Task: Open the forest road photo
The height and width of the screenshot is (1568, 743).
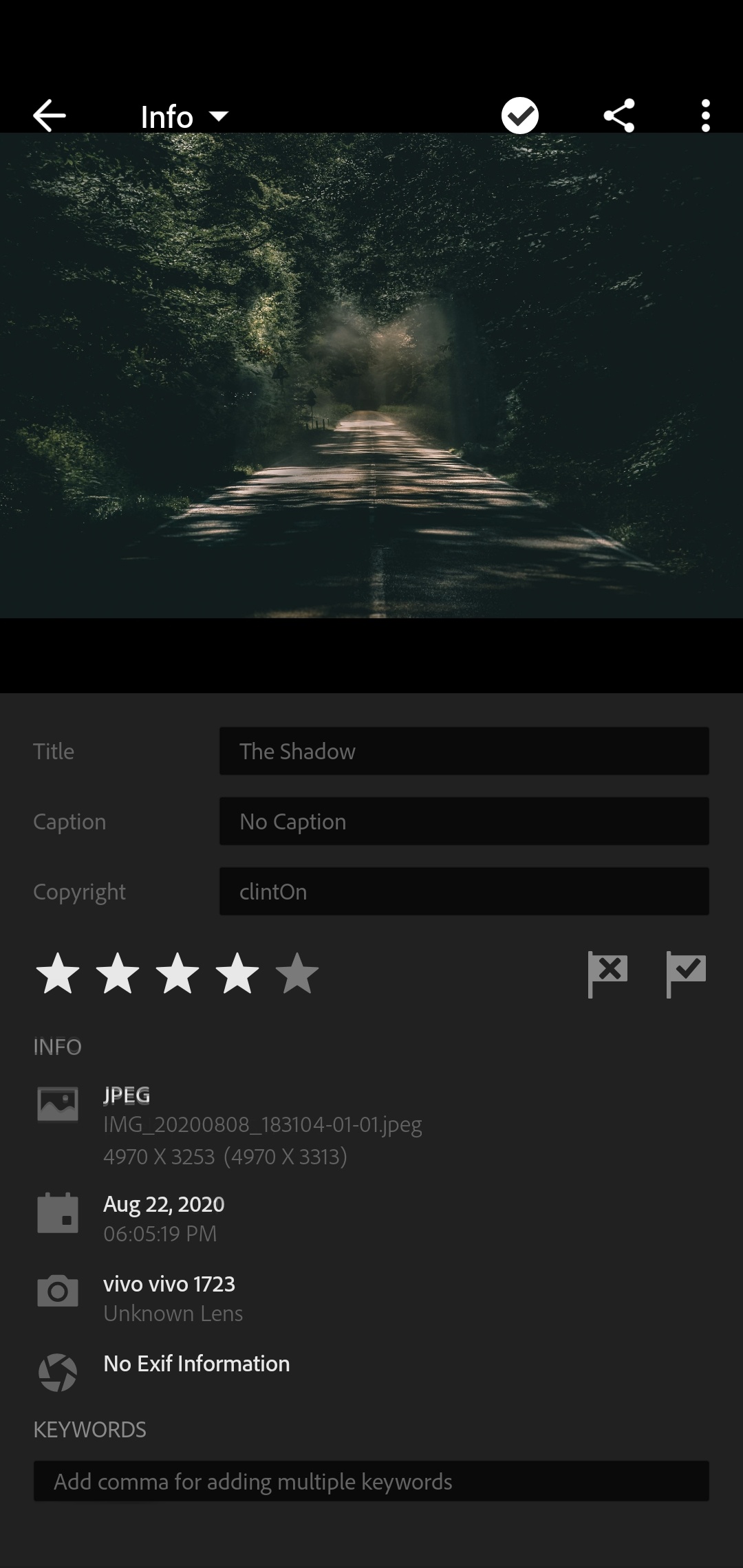Action: (x=371, y=375)
